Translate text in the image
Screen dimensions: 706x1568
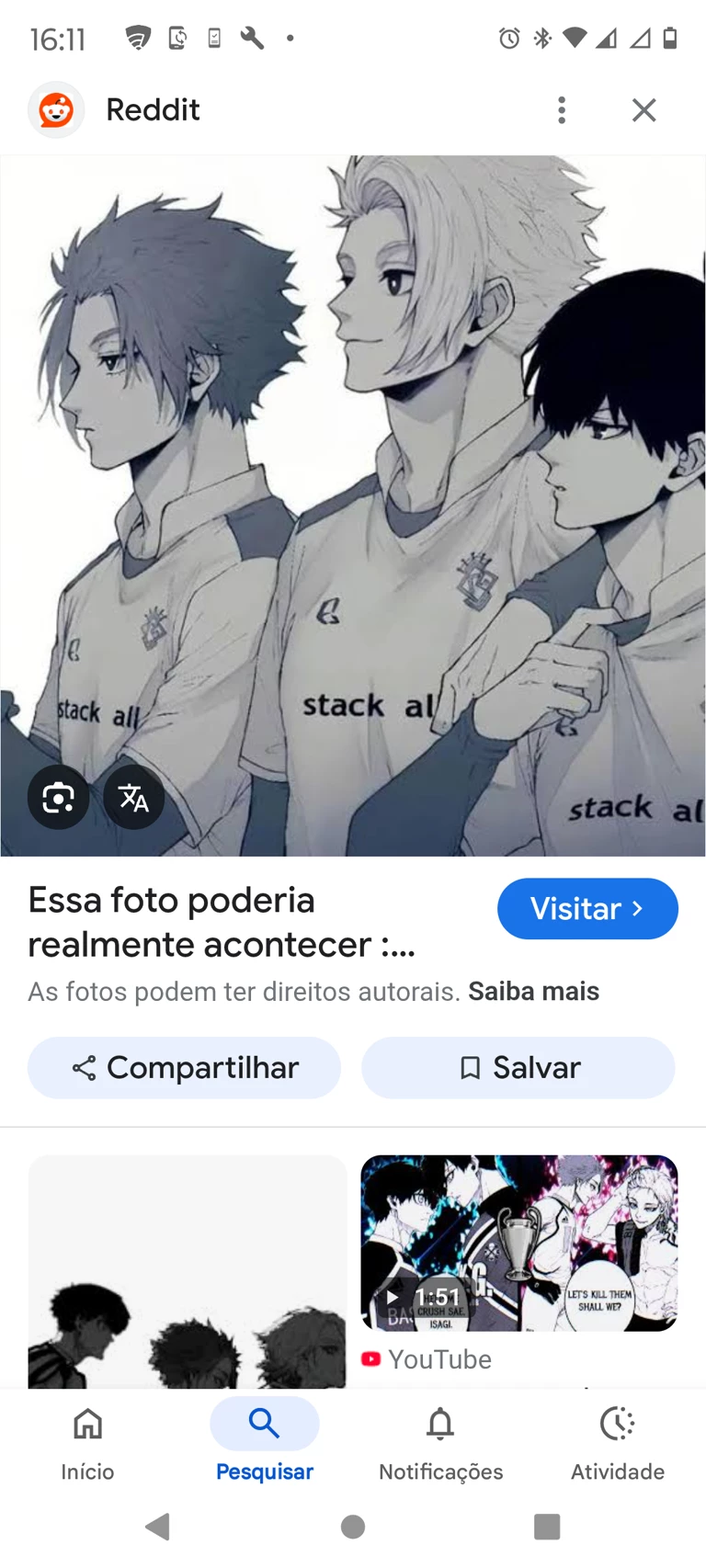pyautogui.click(x=133, y=798)
